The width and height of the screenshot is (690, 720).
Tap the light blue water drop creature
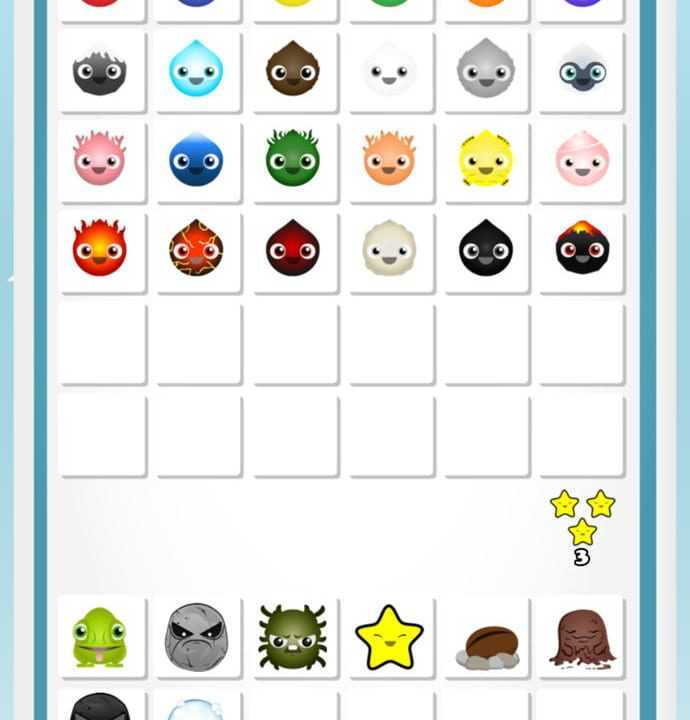click(196, 71)
